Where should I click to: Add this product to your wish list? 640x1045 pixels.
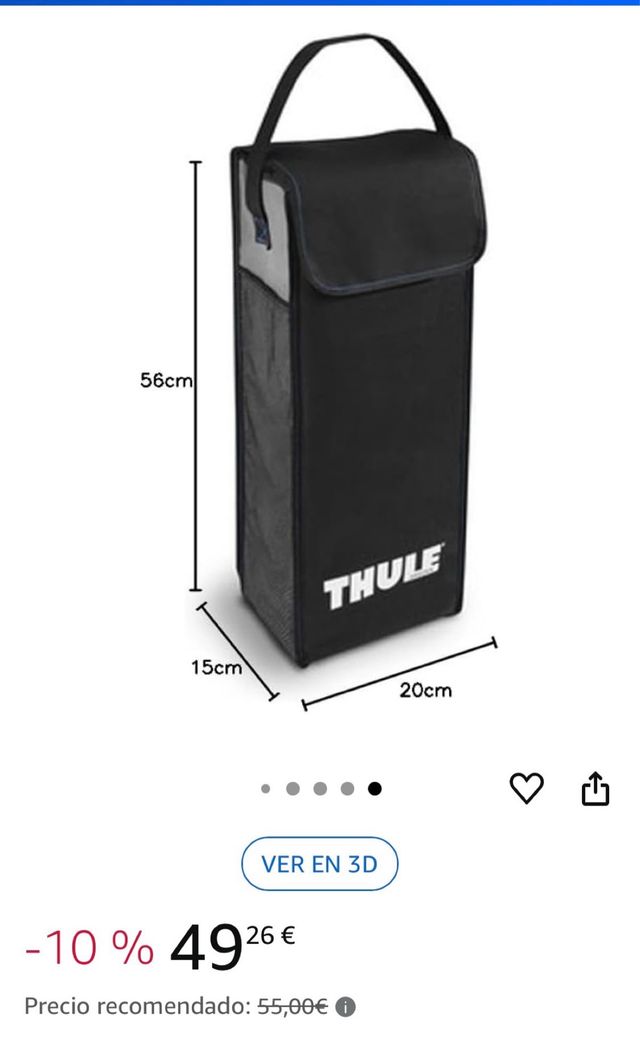(x=526, y=789)
